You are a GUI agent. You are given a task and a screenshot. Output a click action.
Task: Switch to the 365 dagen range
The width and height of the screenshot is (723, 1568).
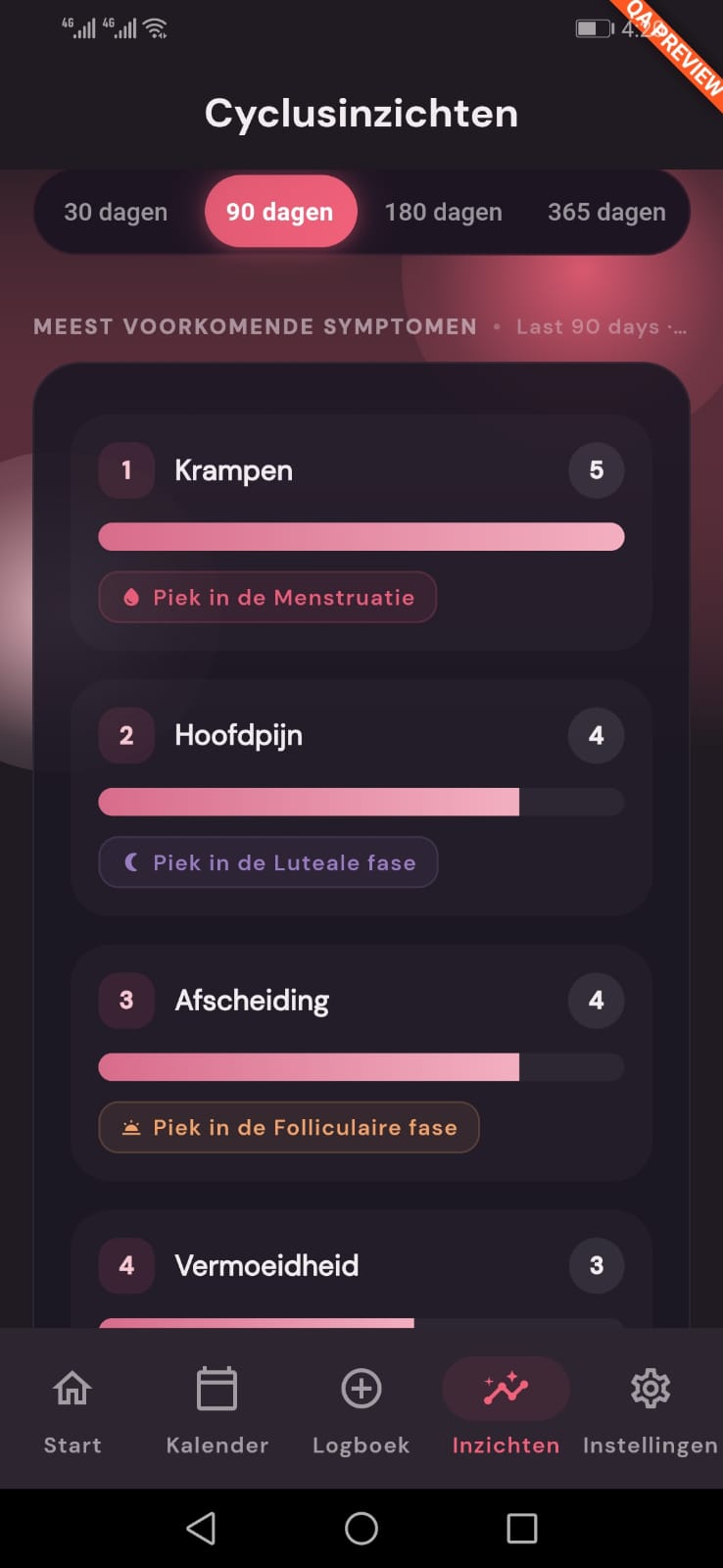click(x=606, y=212)
